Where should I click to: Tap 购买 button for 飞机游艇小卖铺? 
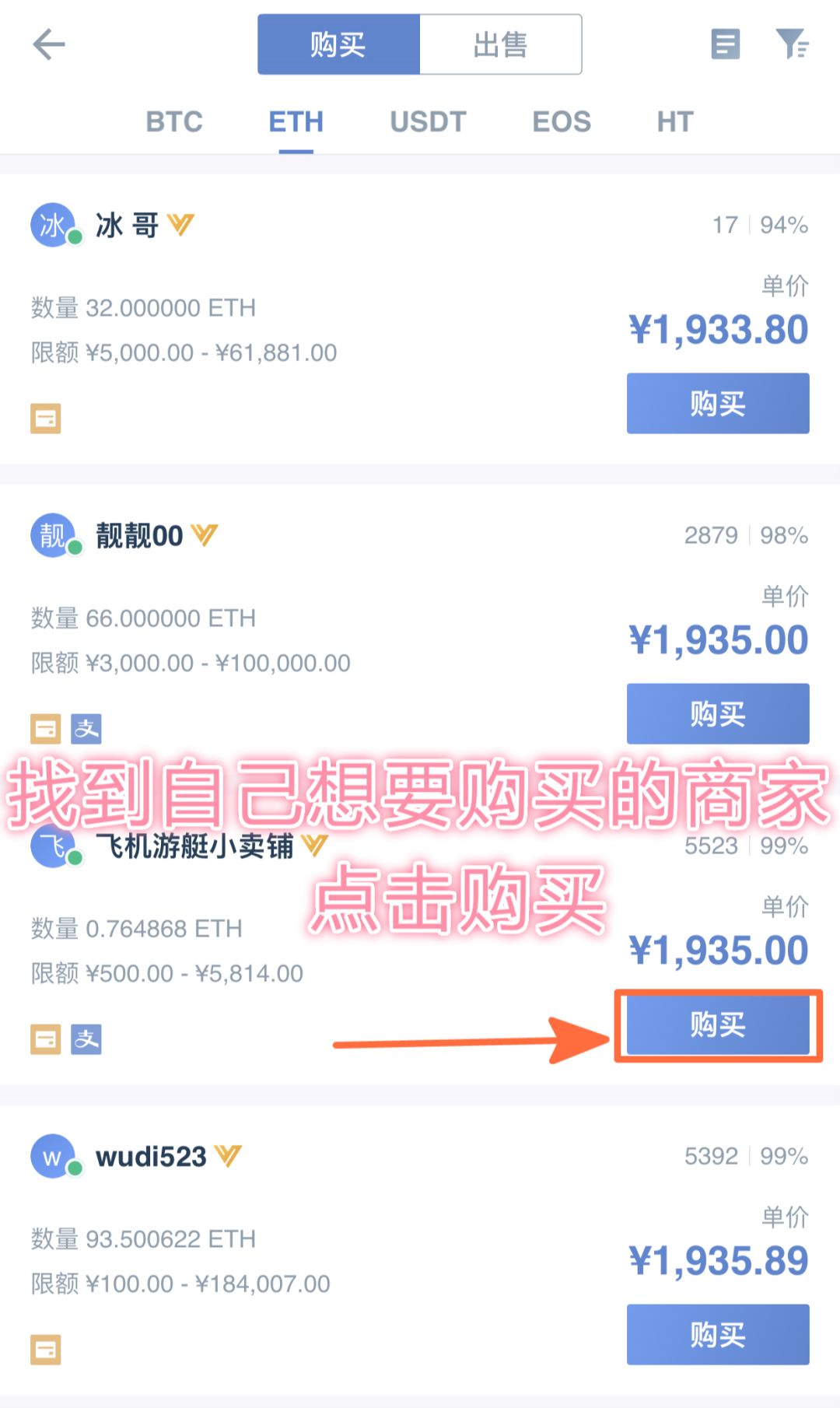click(x=717, y=1025)
